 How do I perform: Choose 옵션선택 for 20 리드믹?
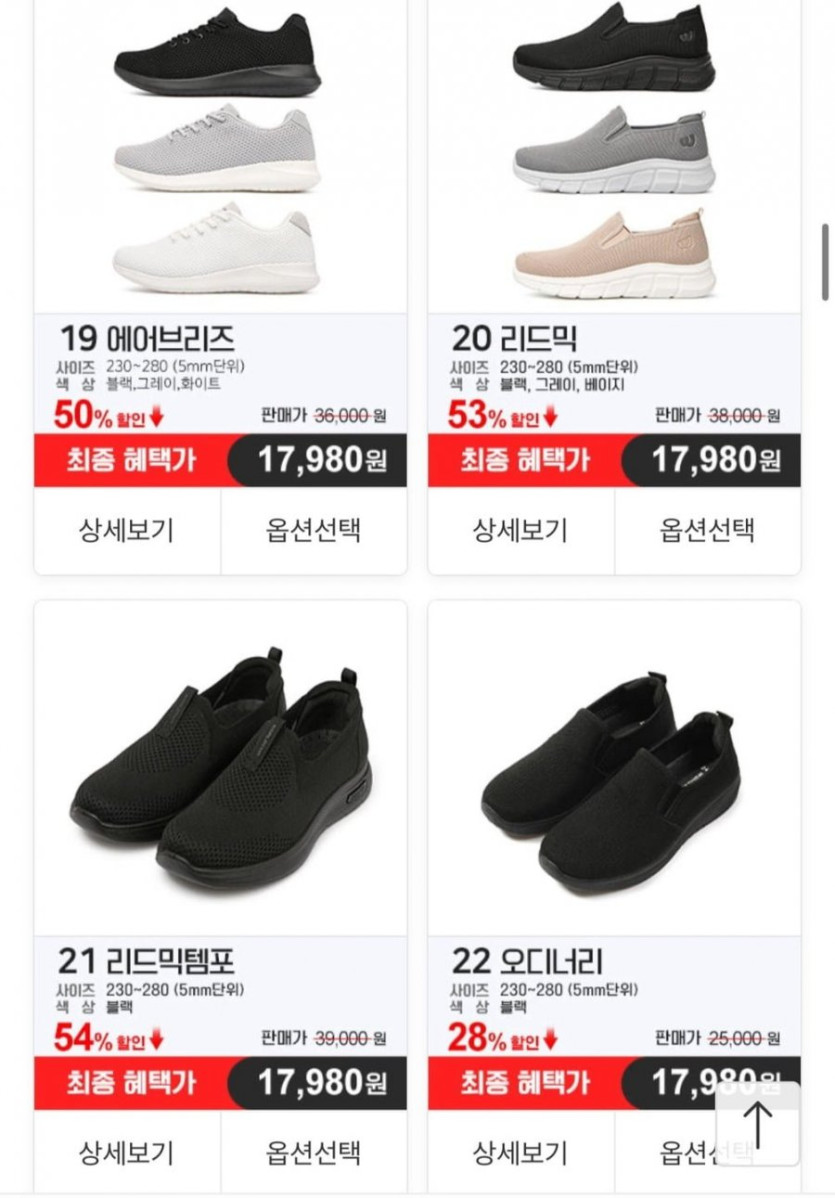[707, 530]
